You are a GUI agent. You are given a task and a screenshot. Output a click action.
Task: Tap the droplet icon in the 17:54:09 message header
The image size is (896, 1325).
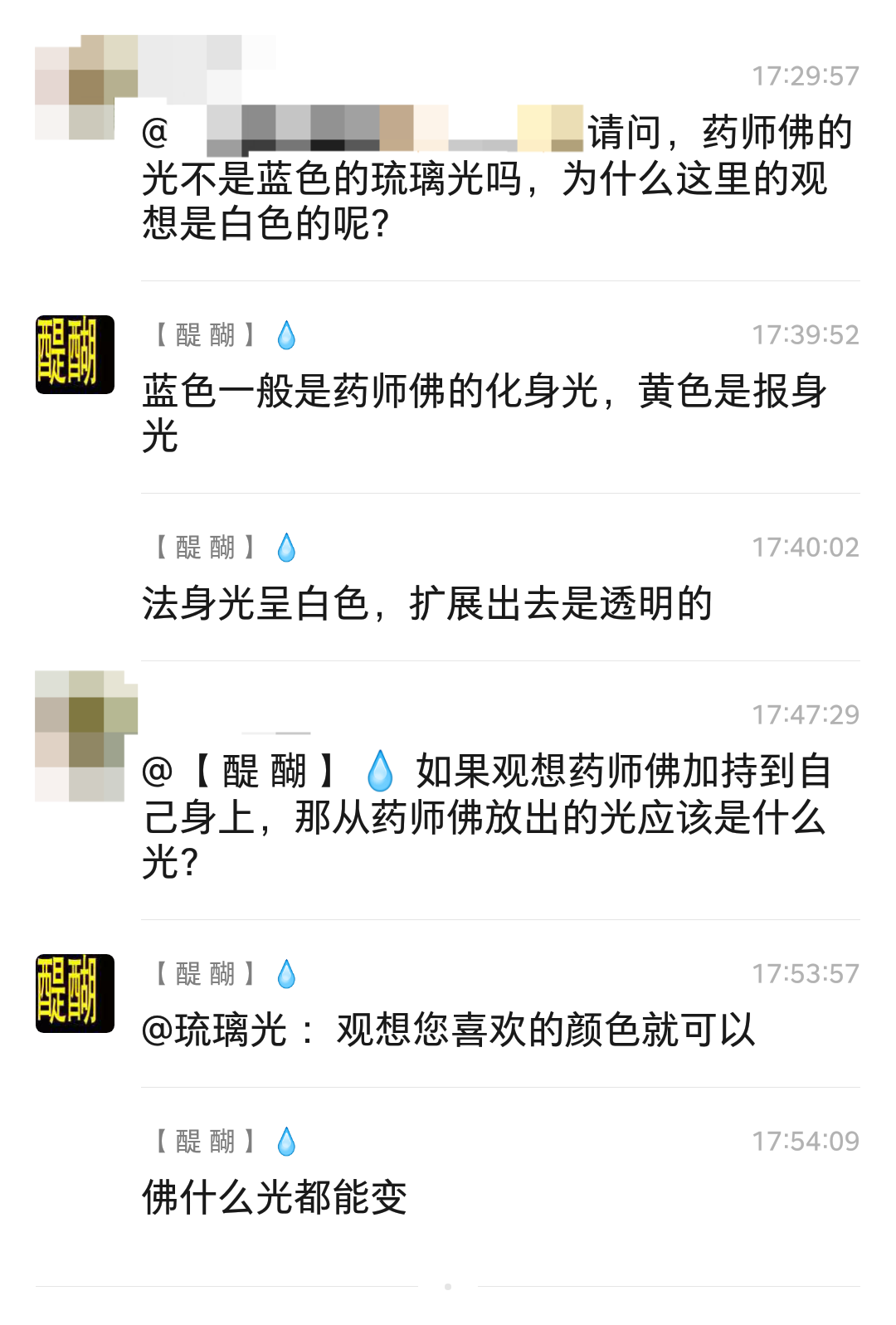tap(287, 1141)
